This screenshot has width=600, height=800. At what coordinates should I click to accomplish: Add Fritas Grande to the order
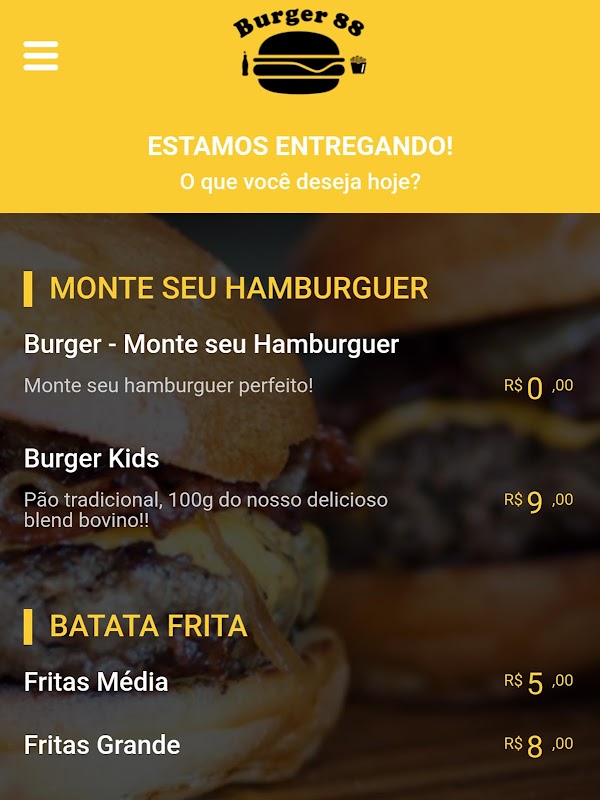102,746
